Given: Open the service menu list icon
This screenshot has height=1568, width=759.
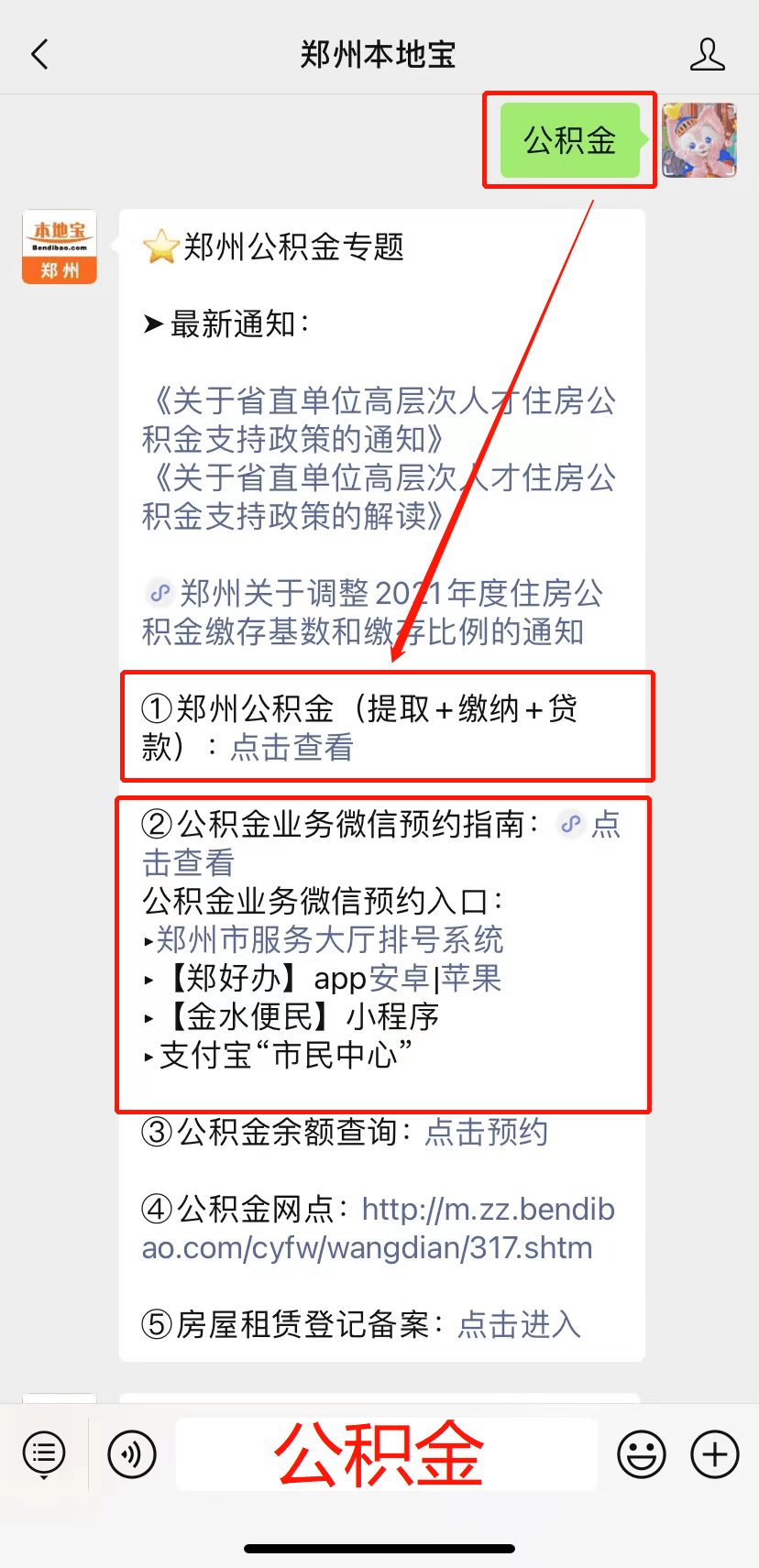Looking at the screenshot, I should (x=43, y=1453).
